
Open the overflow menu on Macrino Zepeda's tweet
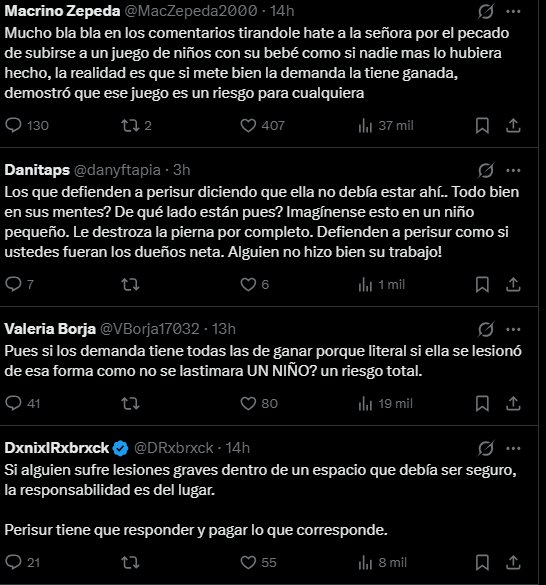pyautogui.click(x=513, y=12)
